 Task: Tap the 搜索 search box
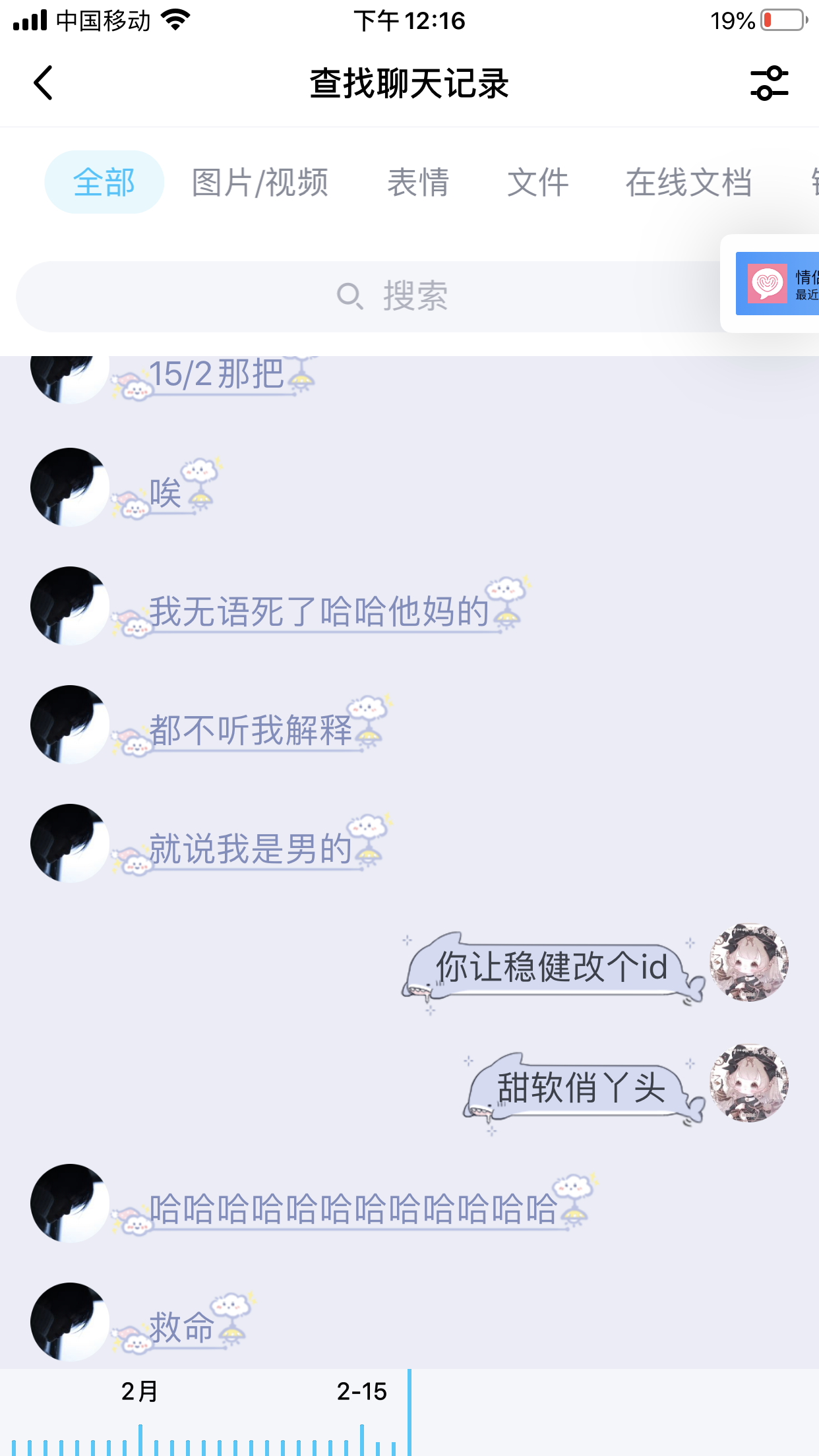pos(369,297)
